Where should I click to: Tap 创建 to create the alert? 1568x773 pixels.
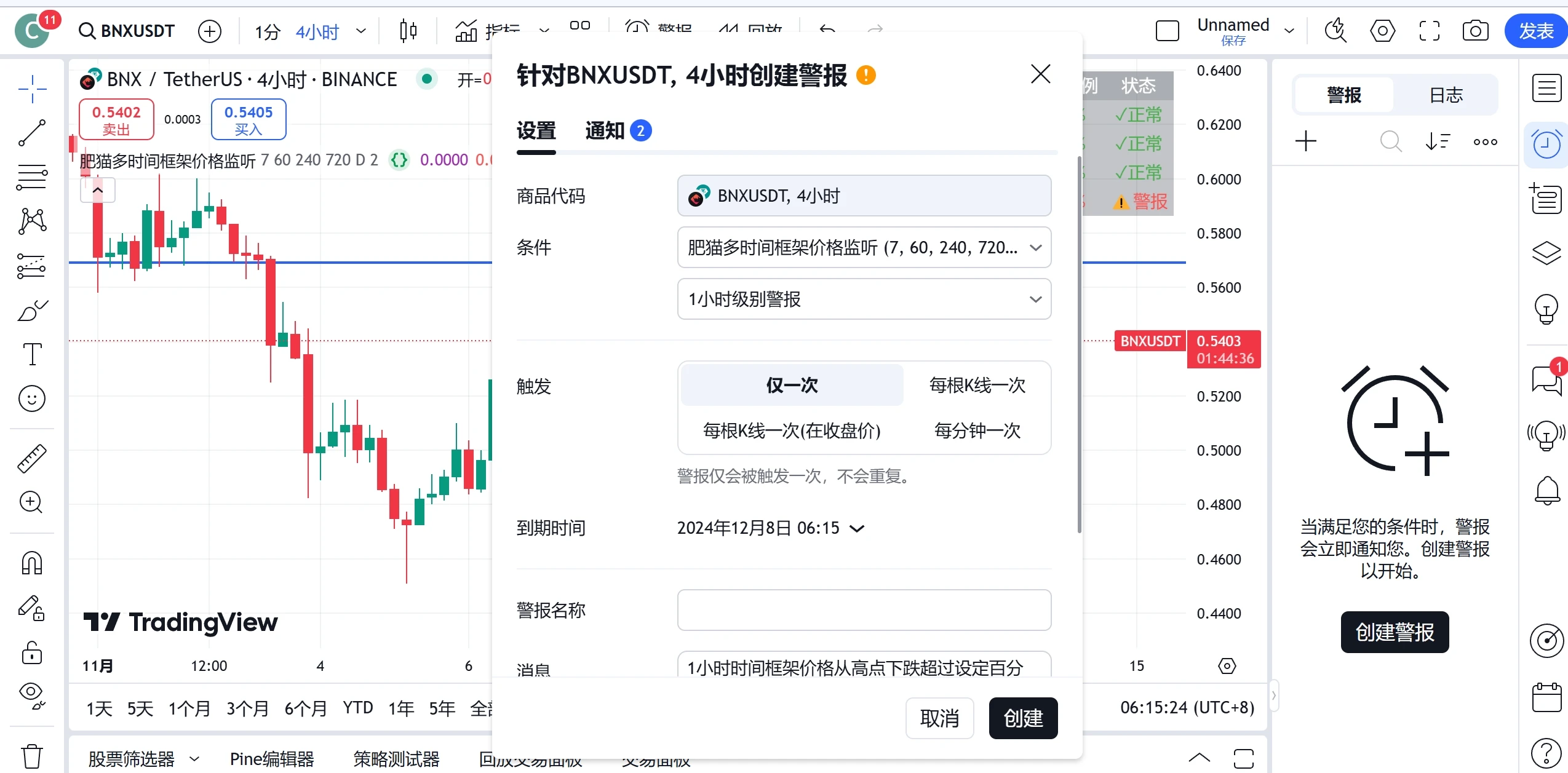[x=1023, y=718]
